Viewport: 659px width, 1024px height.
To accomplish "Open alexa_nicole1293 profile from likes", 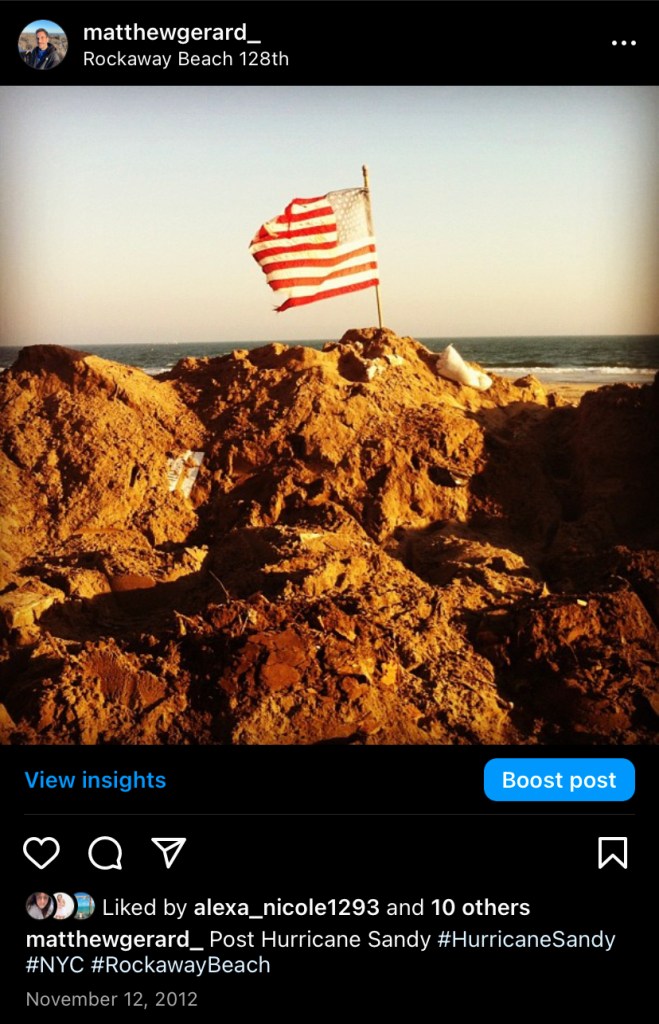I will click(286, 908).
